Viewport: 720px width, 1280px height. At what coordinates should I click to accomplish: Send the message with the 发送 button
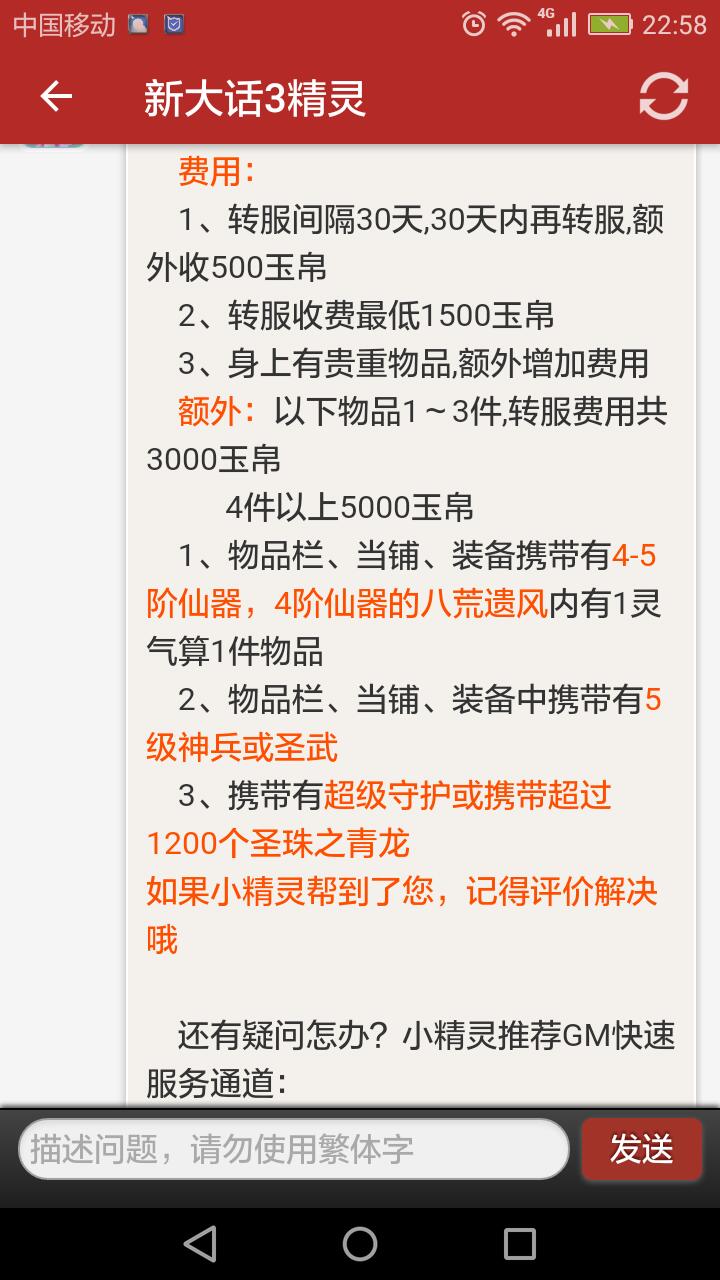642,1149
